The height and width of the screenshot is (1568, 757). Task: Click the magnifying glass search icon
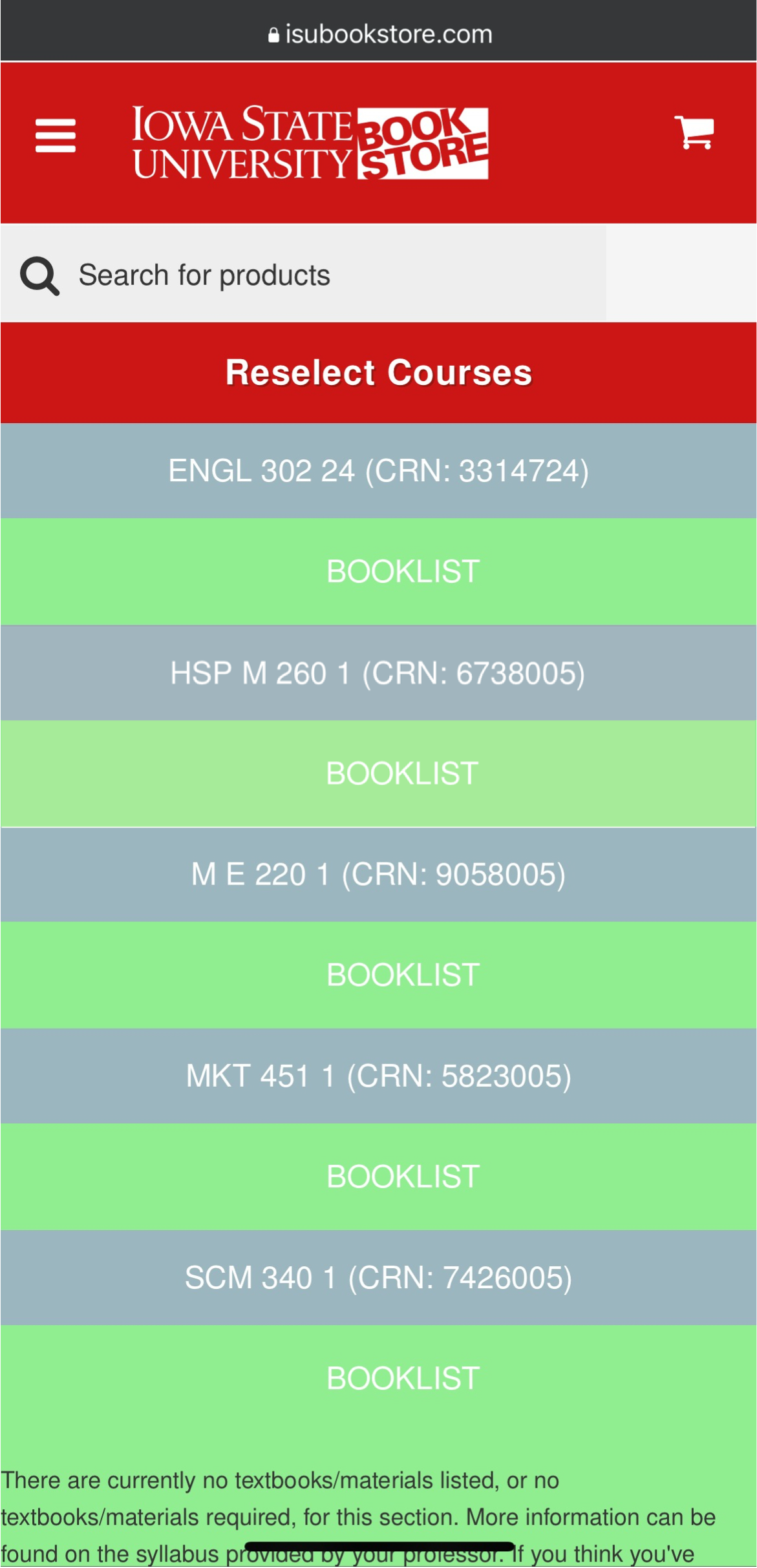pos(39,275)
